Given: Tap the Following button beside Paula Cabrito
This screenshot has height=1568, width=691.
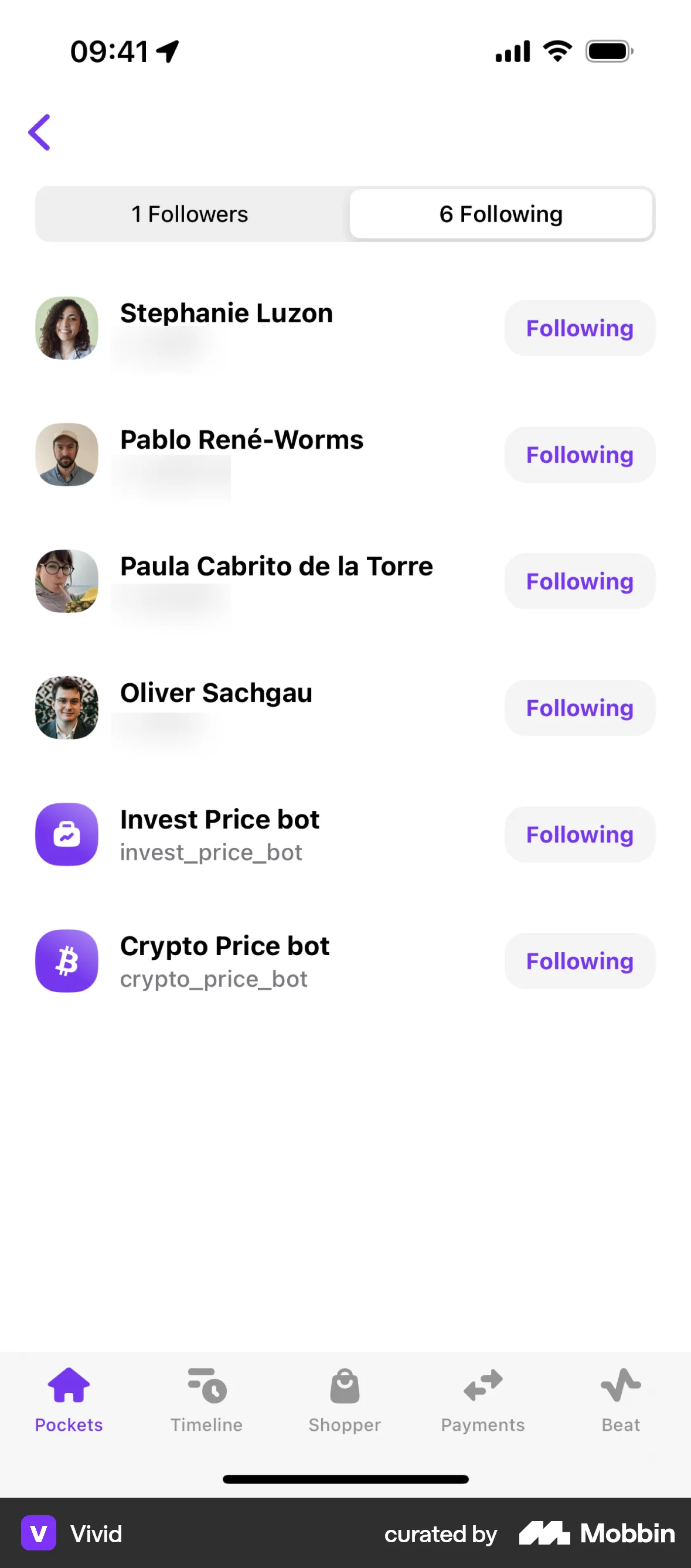Looking at the screenshot, I should (579, 581).
